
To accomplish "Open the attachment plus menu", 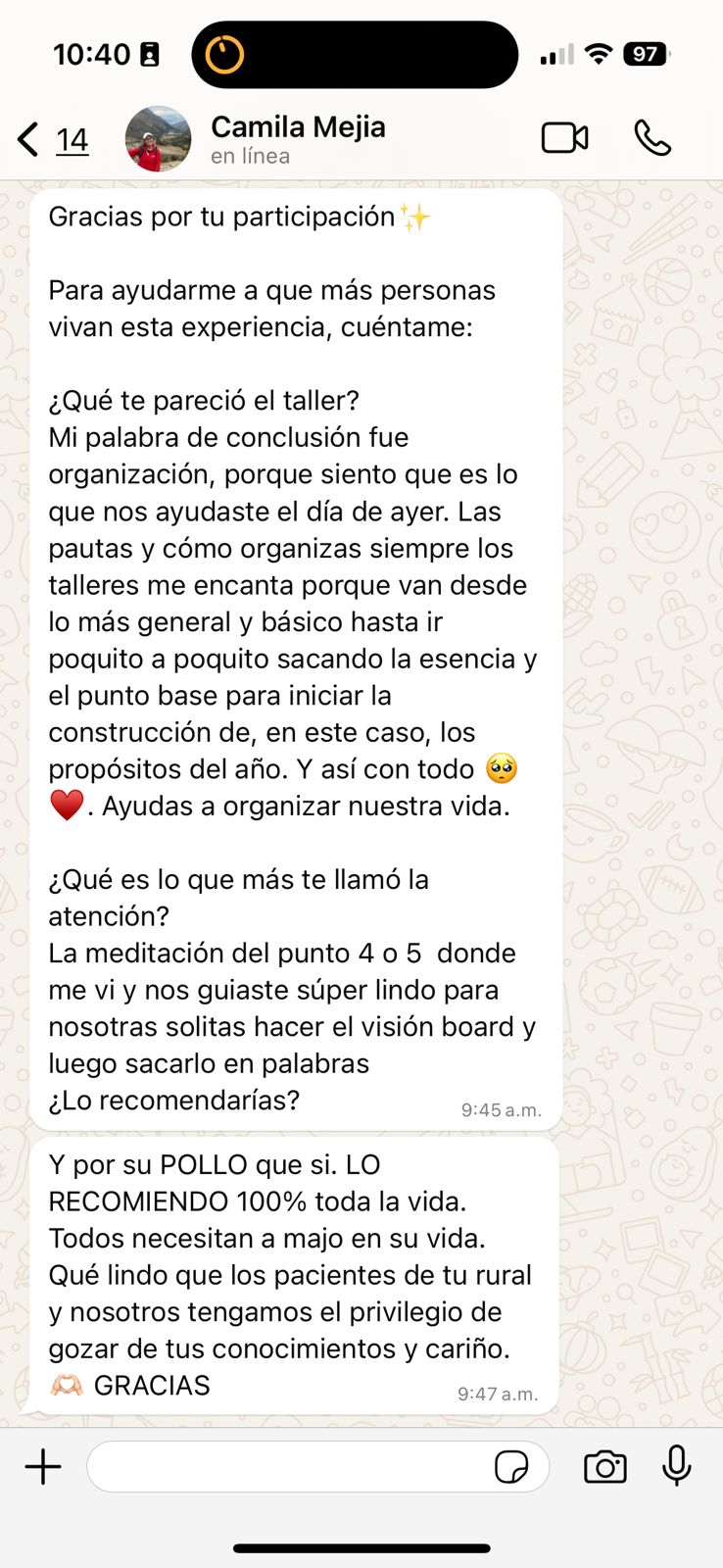I will tap(43, 1467).
